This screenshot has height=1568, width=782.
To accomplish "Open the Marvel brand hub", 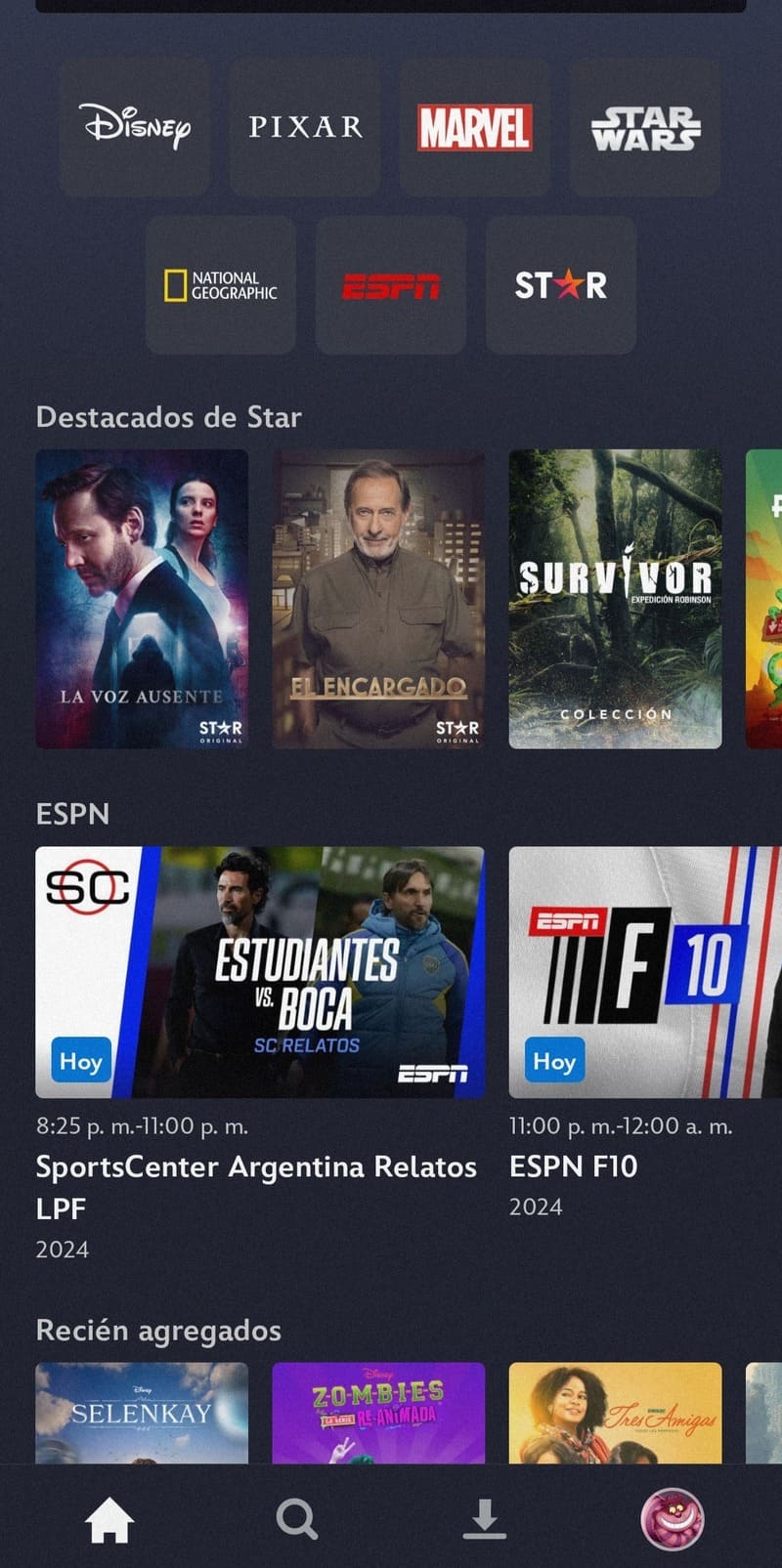I will [475, 127].
